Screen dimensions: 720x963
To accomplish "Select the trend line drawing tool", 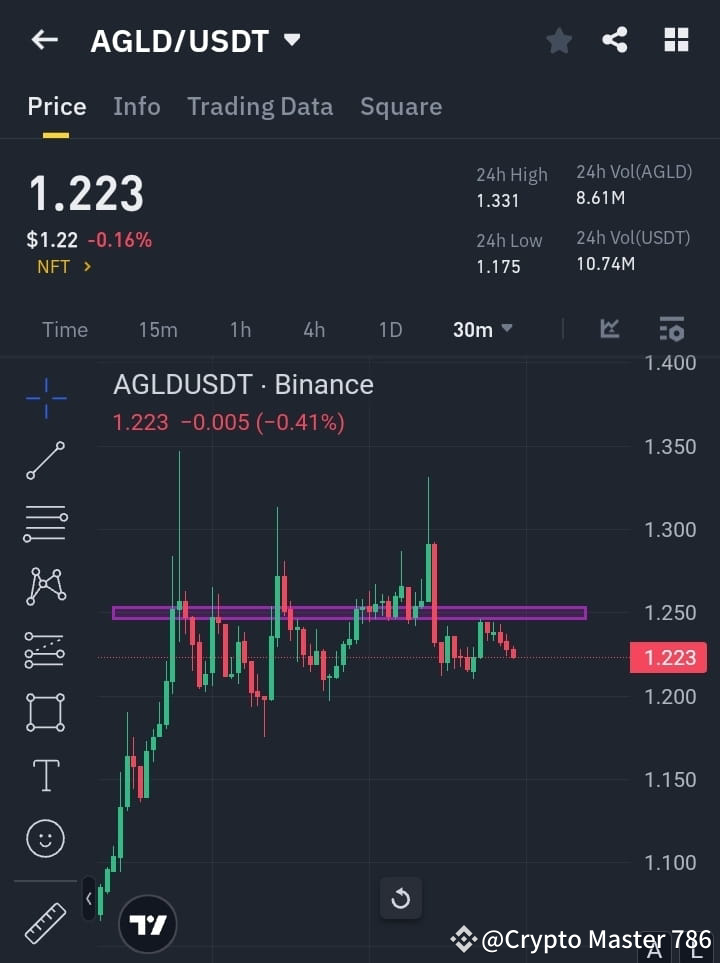I will (x=45, y=461).
